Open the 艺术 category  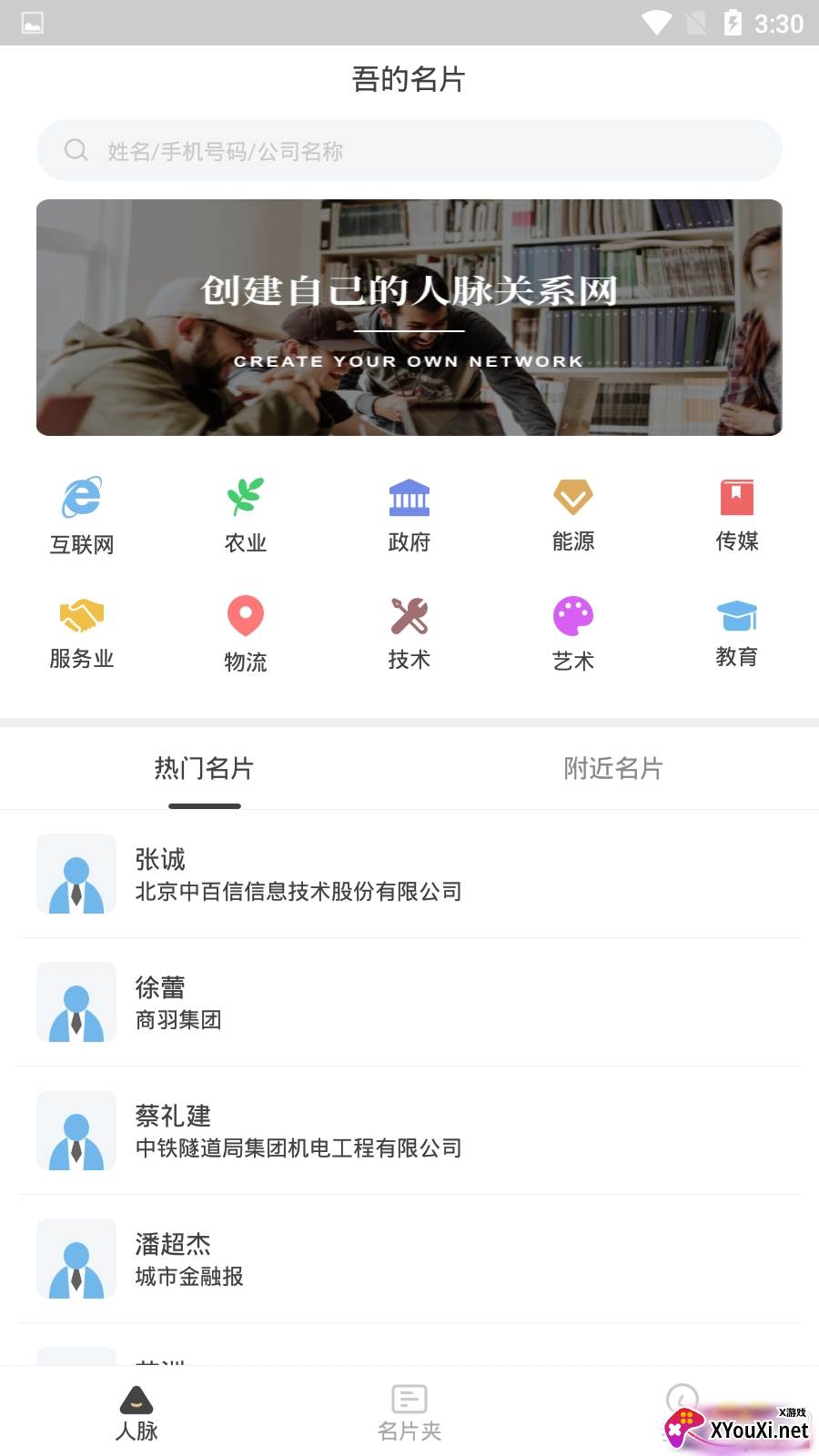(x=573, y=633)
